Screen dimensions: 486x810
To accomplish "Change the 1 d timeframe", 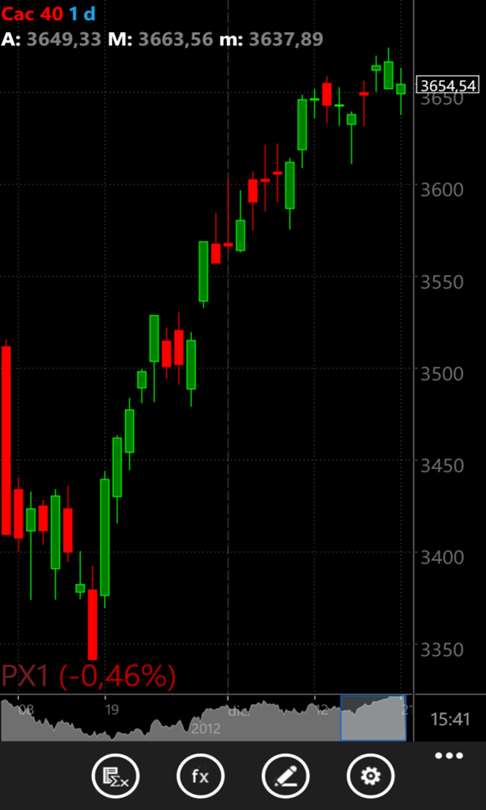I will point(82,13).
